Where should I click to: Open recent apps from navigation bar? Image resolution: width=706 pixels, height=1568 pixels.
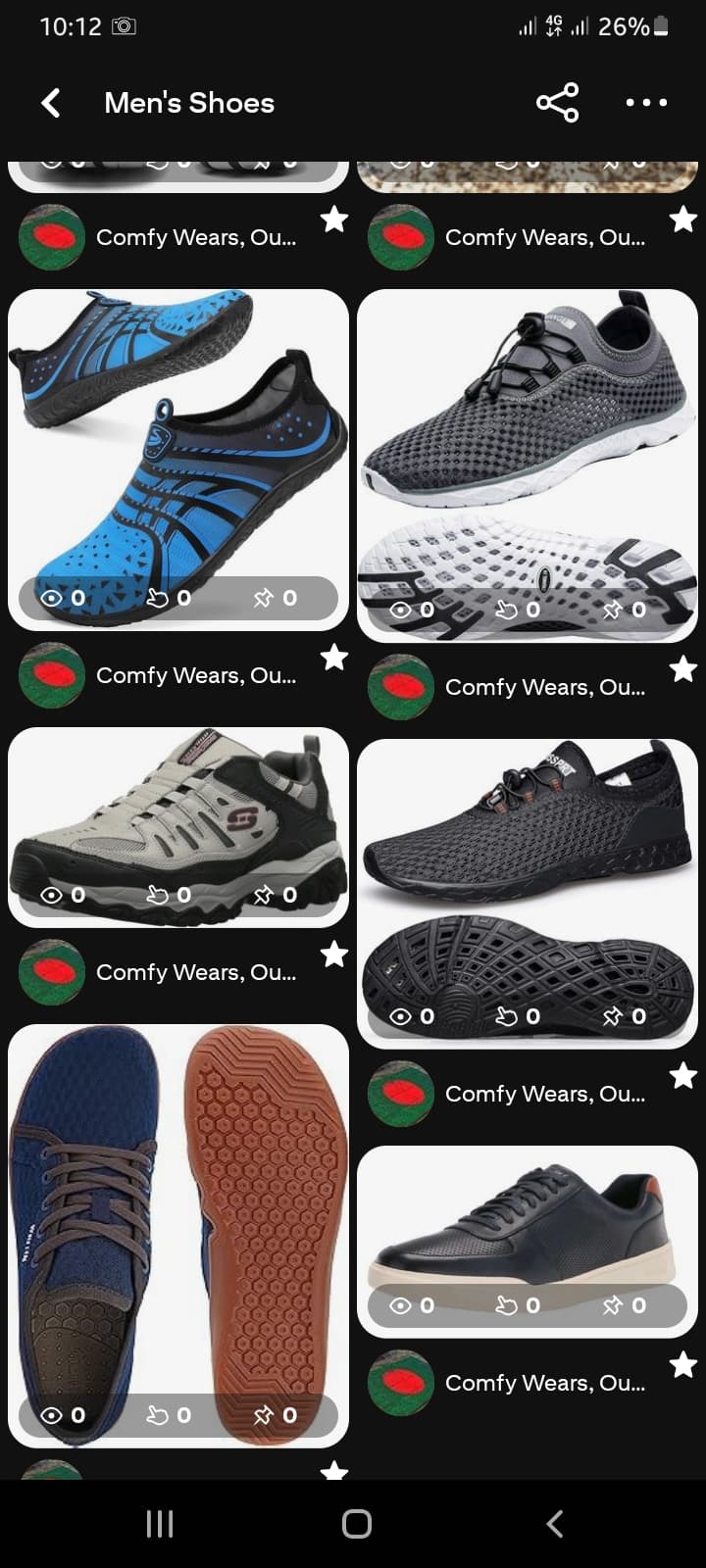point(160,1524)
